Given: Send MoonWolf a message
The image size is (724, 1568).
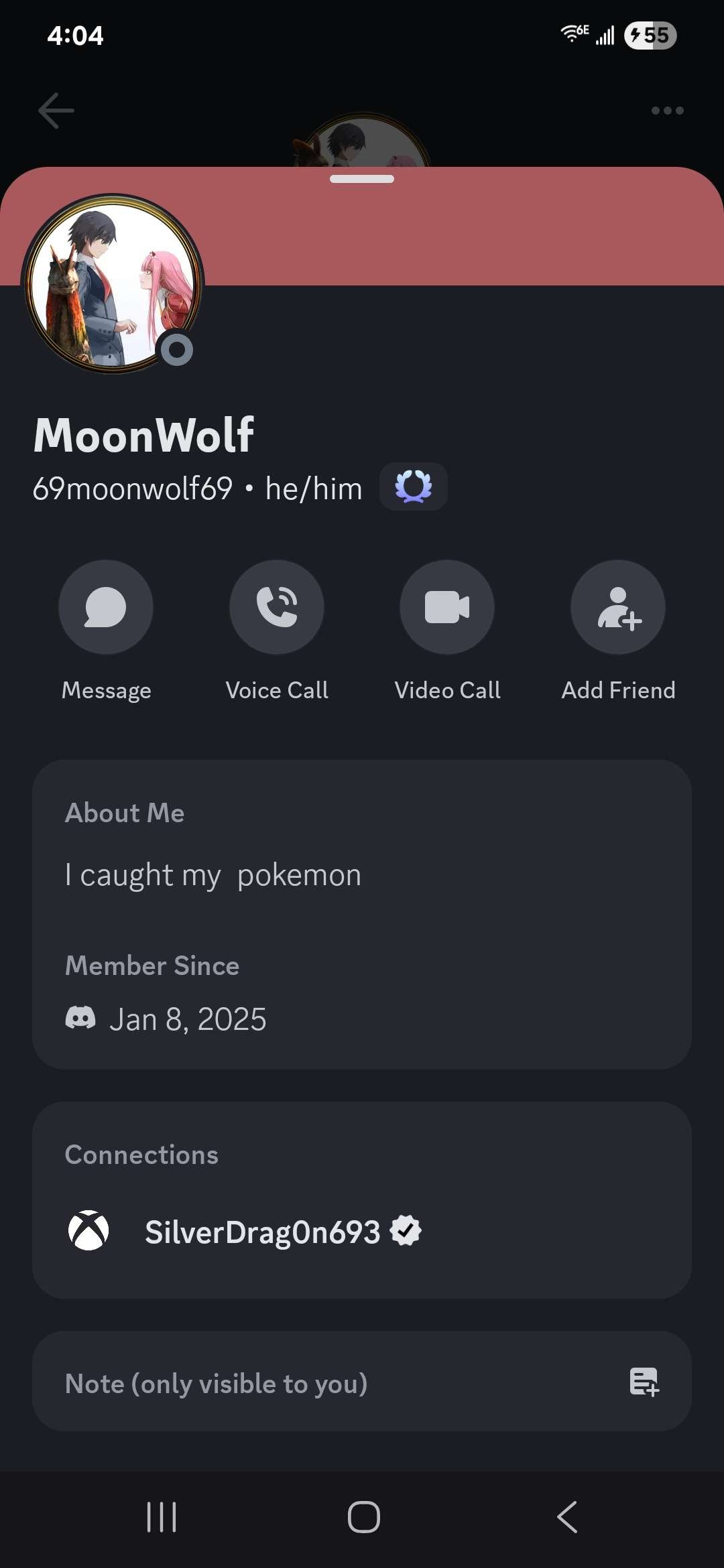Looking at the screenshot, I should click(106, 607).
